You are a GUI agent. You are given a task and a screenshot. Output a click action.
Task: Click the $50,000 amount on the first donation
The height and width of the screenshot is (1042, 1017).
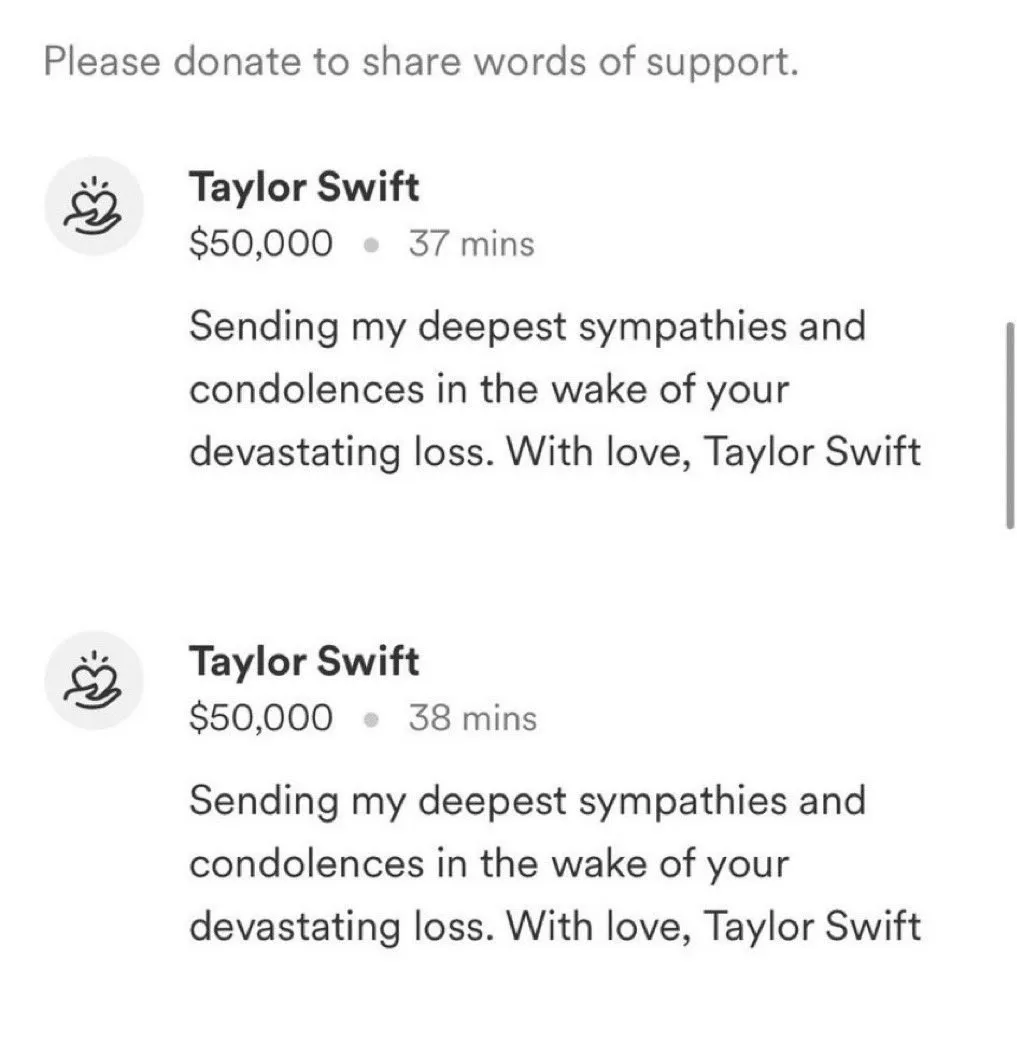coord(262,241)
